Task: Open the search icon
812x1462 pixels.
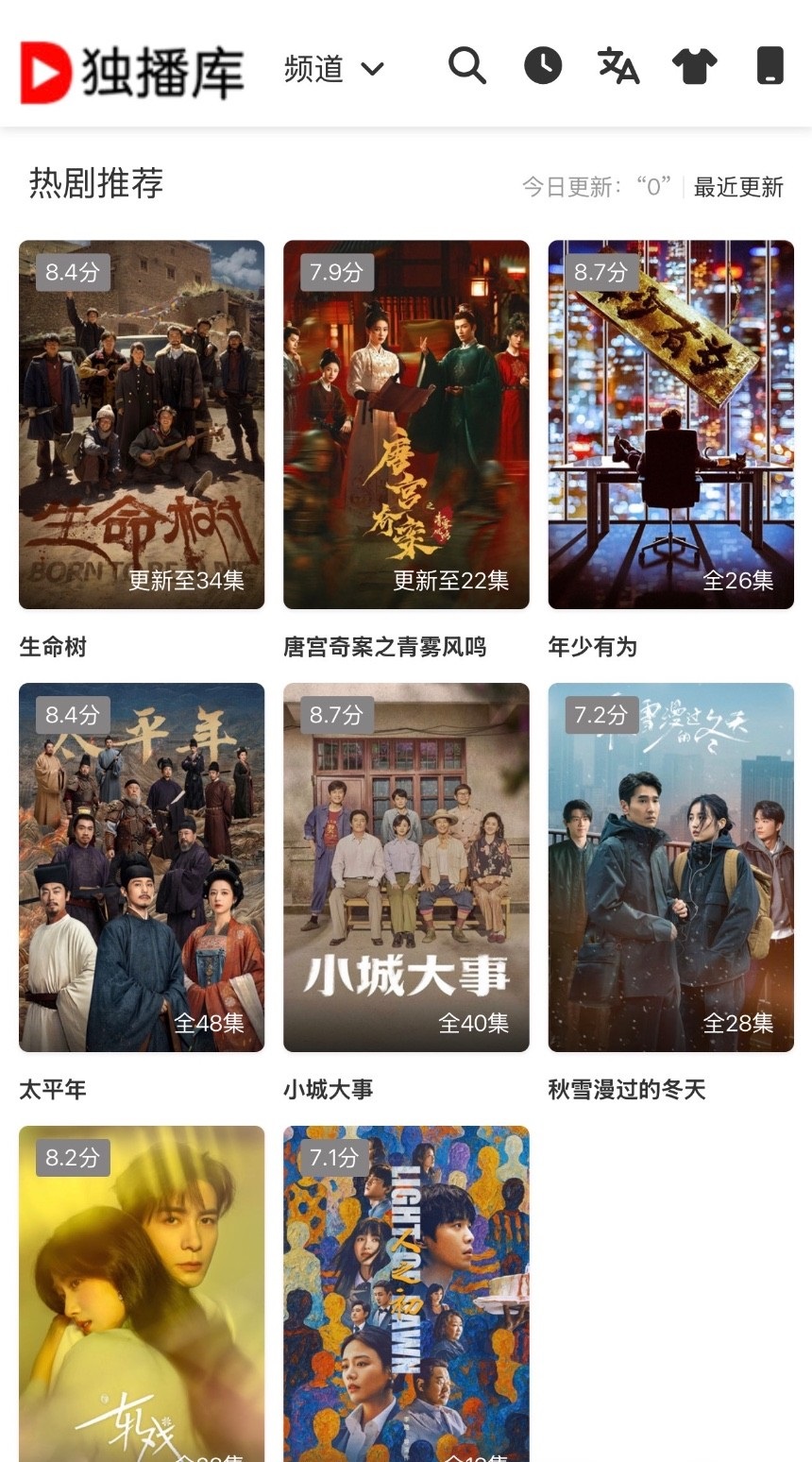Action: click(x=466, y=66)
